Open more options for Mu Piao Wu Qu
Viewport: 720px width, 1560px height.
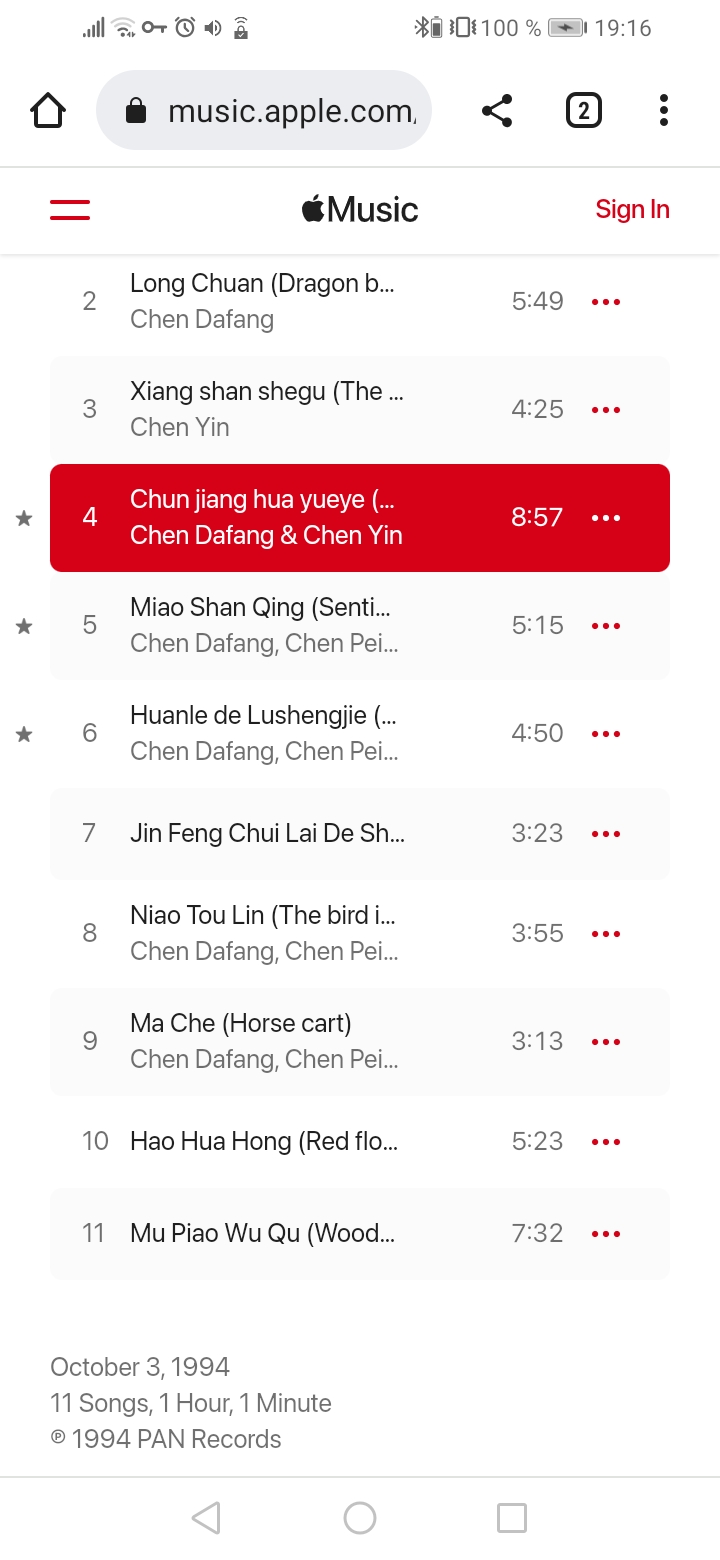(x=606, y=1234)
